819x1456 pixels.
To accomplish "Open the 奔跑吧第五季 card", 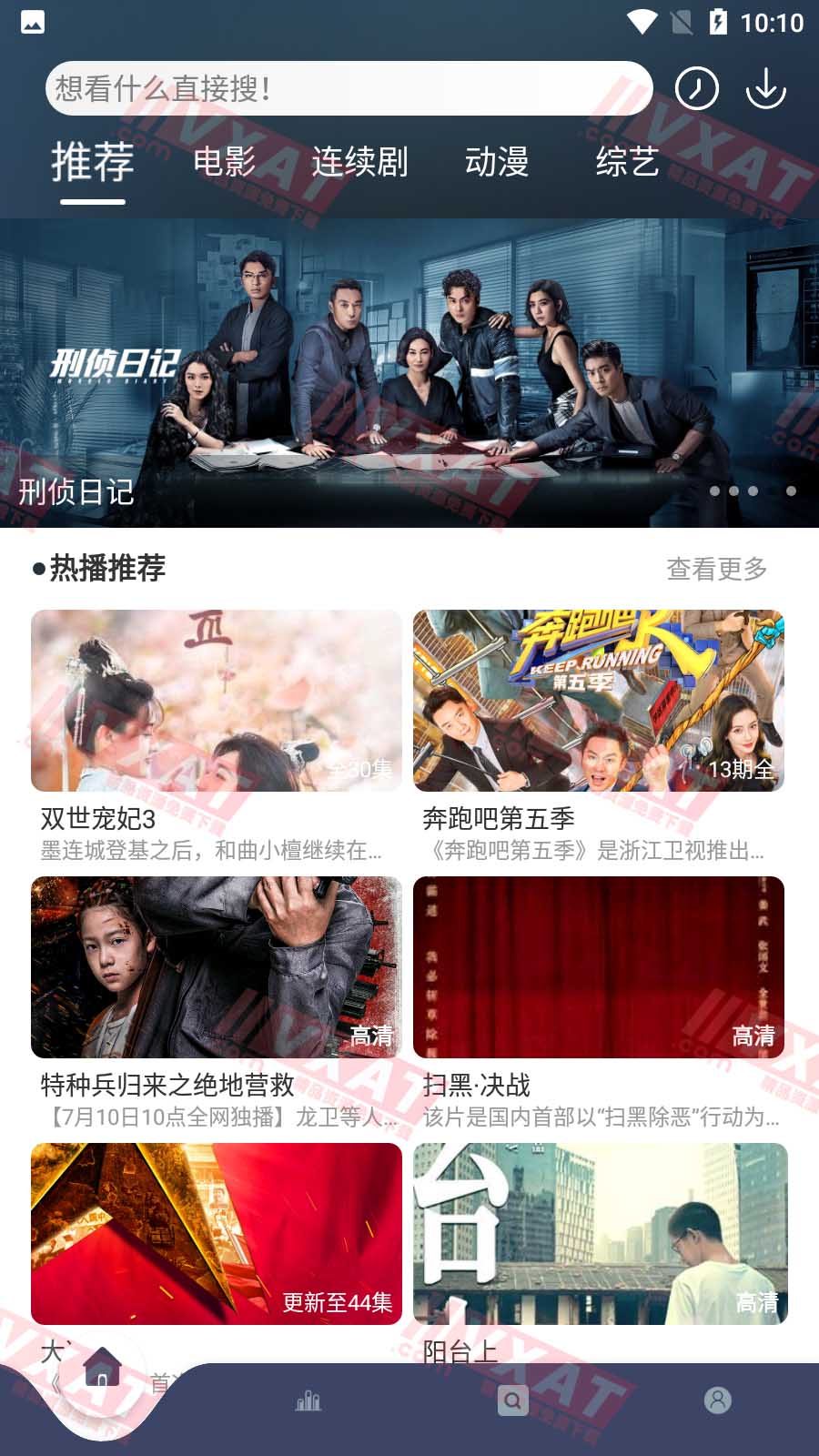I will [599, 701].
